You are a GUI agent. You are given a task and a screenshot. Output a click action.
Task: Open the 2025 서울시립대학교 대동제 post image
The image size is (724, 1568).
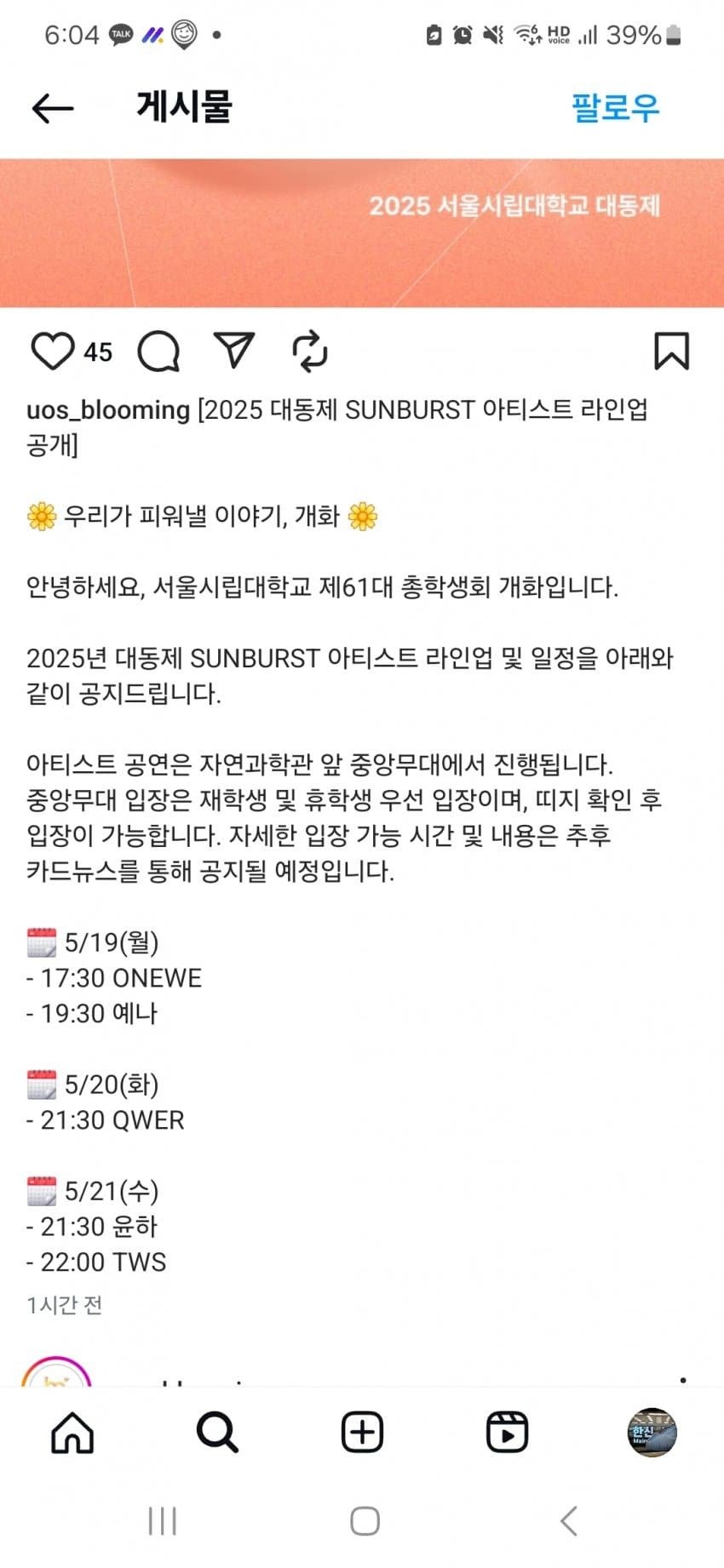362,232
